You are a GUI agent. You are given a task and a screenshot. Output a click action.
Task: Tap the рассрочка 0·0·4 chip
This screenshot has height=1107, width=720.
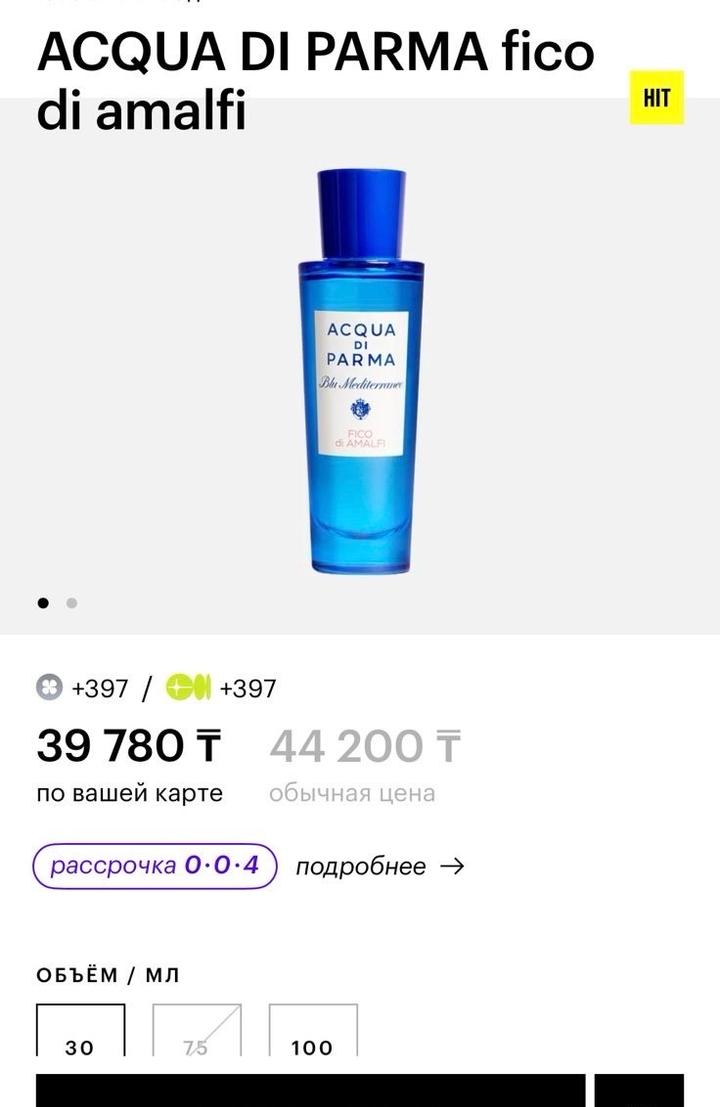[x=155, y=866]
